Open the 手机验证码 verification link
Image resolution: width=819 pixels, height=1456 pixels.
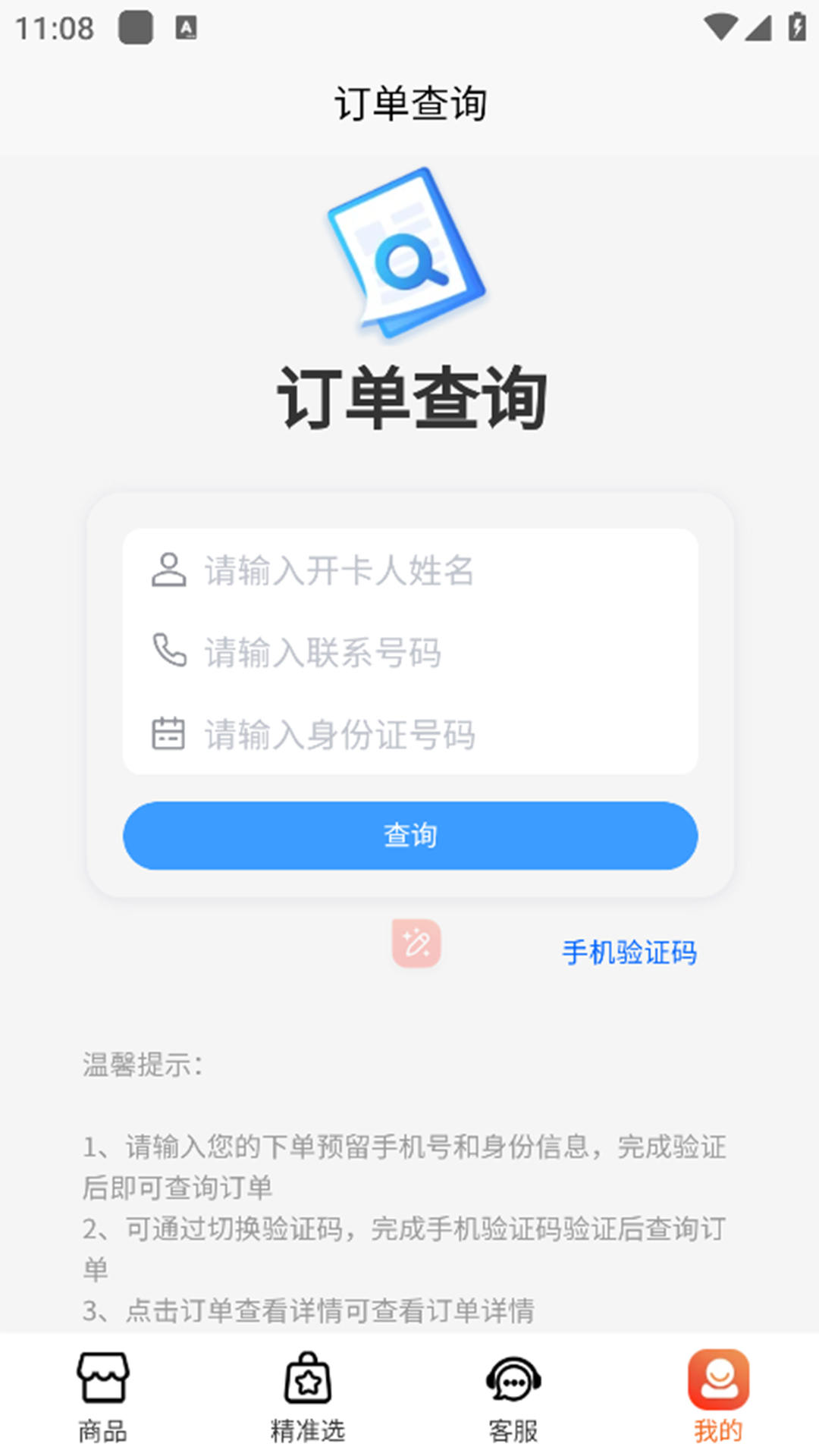[630, 952]
